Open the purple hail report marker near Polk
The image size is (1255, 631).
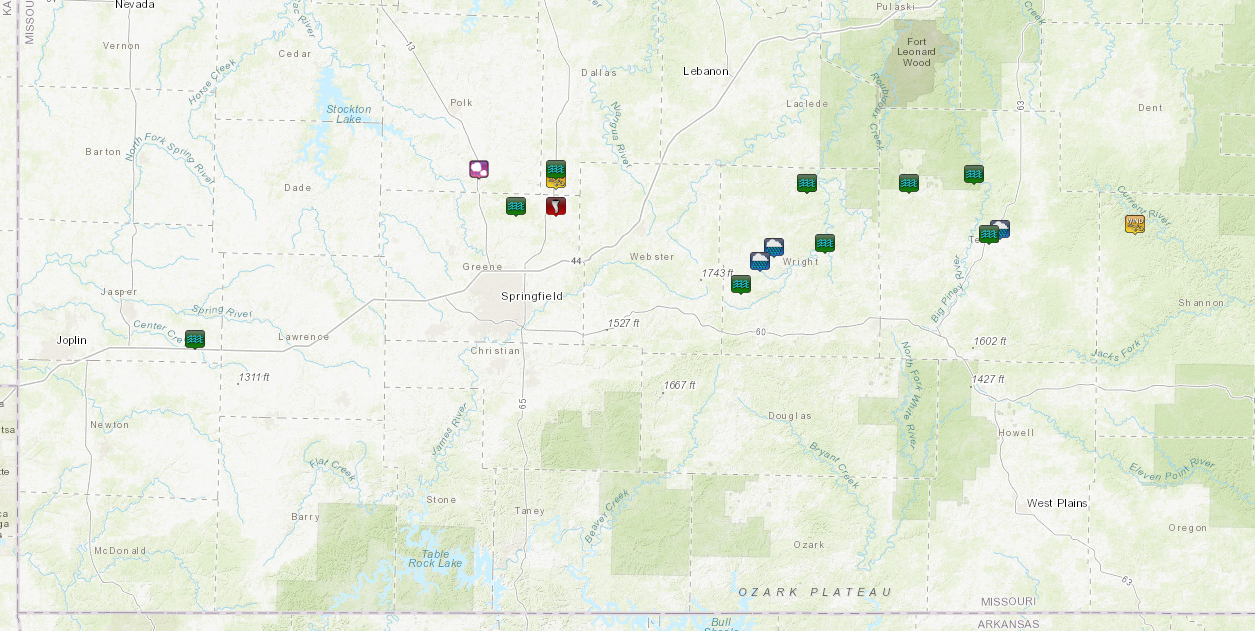(479, 169)
